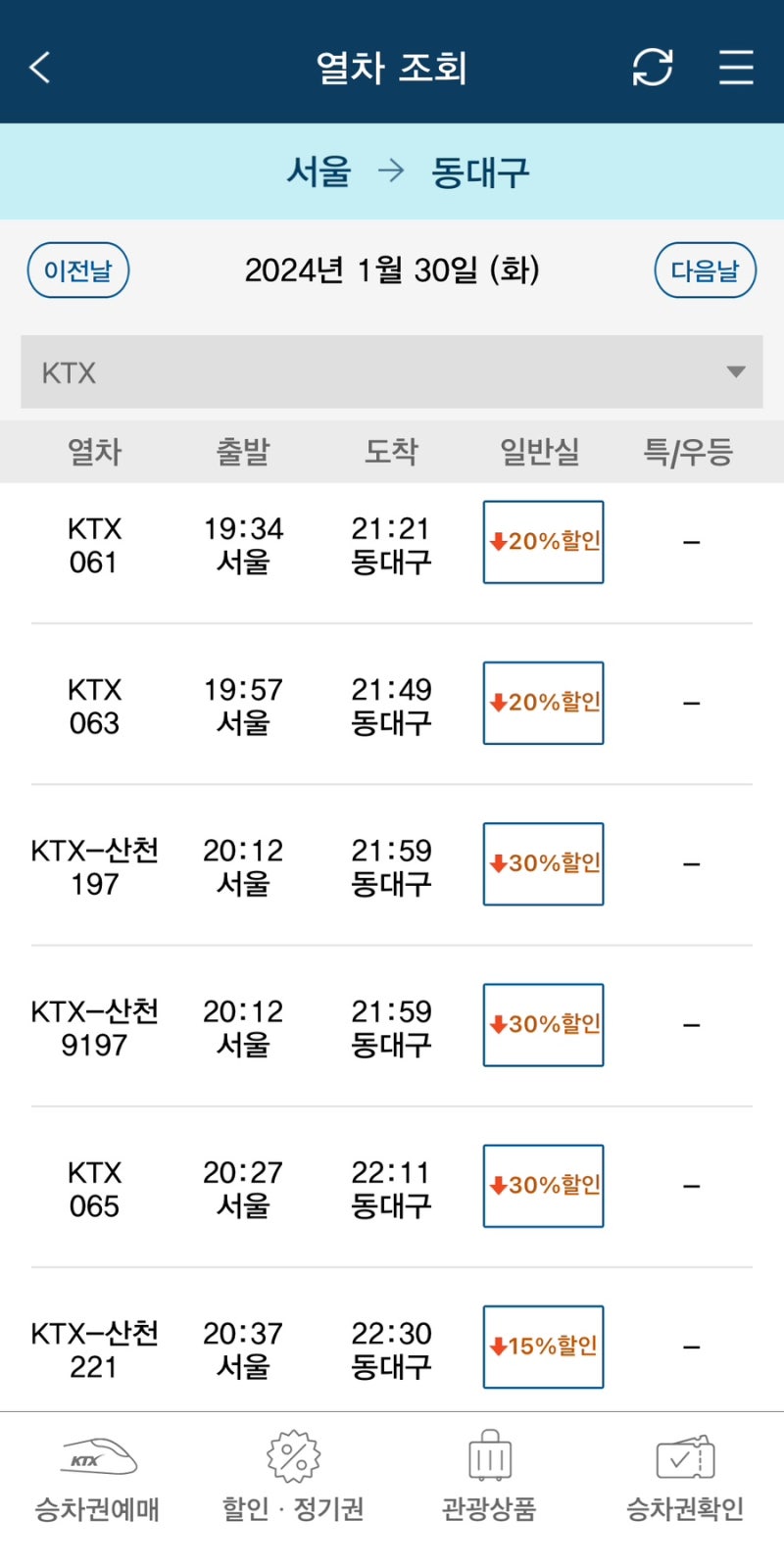The image size is (784, 1568).
Task: Open the hamburger menu
Action: 736,68
